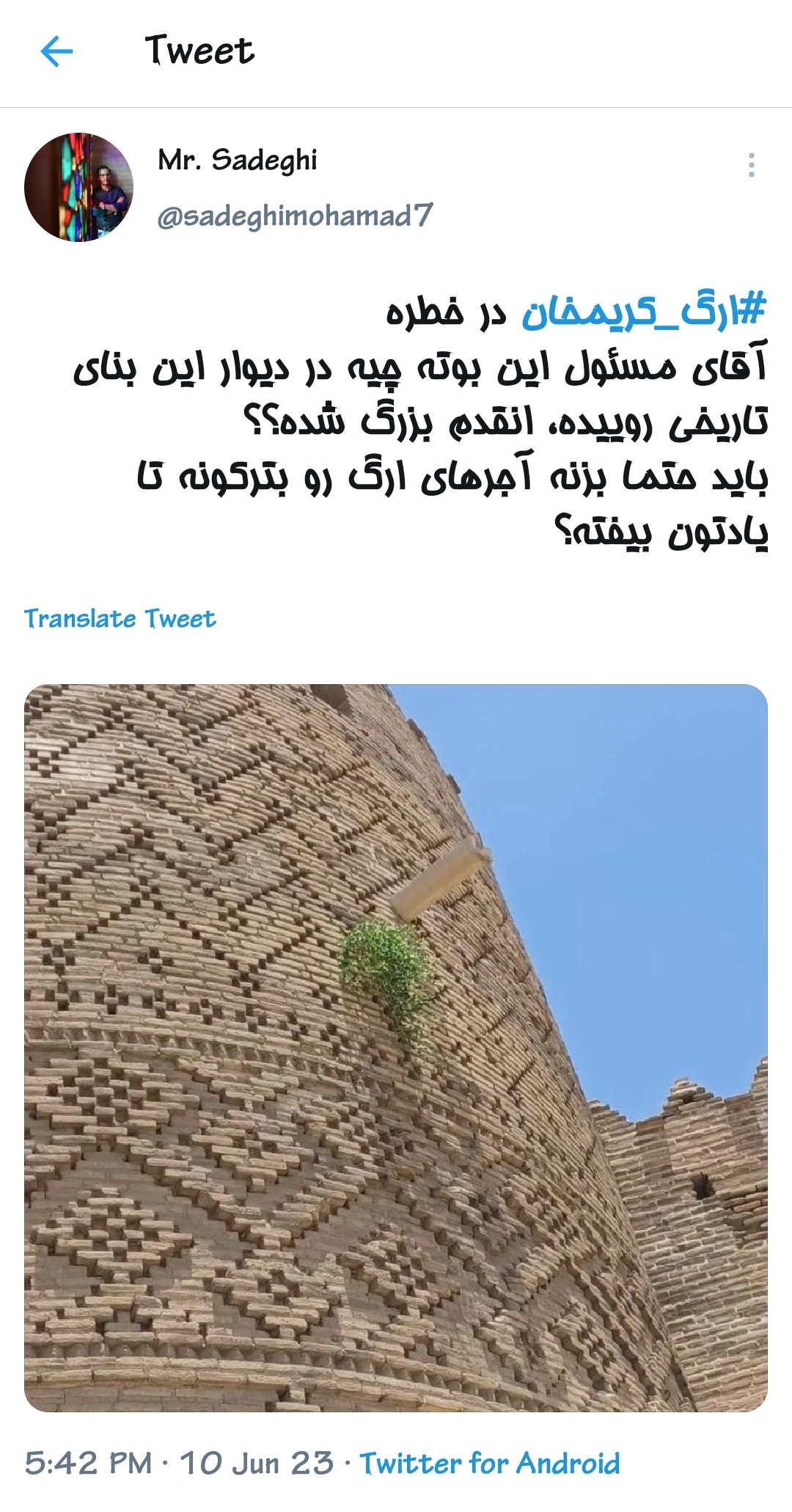
Task: View the brick wall photo full screen
Action: click(396, 1048)
